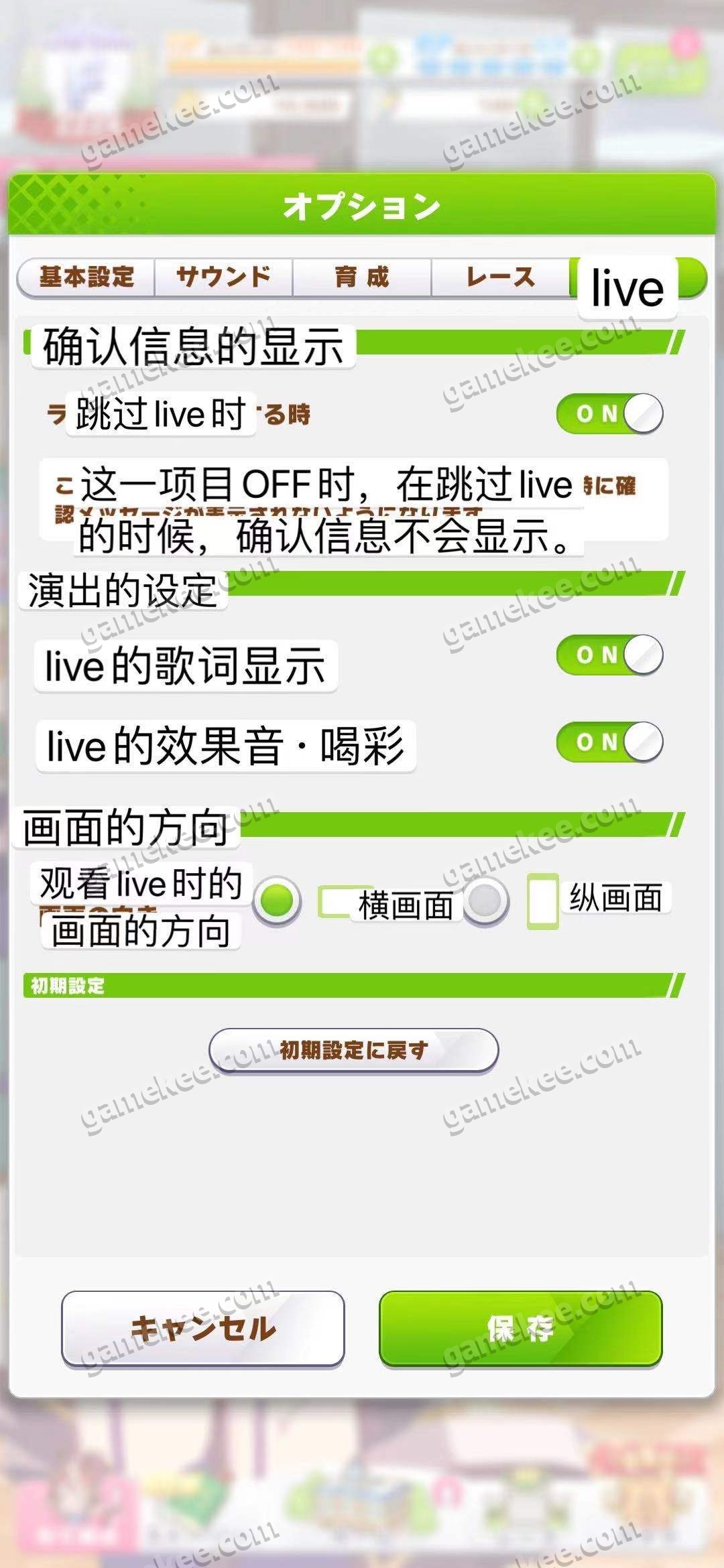Screen dimensions: 724x1568
Task: Toggle the 跳过live时 confirmation switch
Action: coord(609,413)
